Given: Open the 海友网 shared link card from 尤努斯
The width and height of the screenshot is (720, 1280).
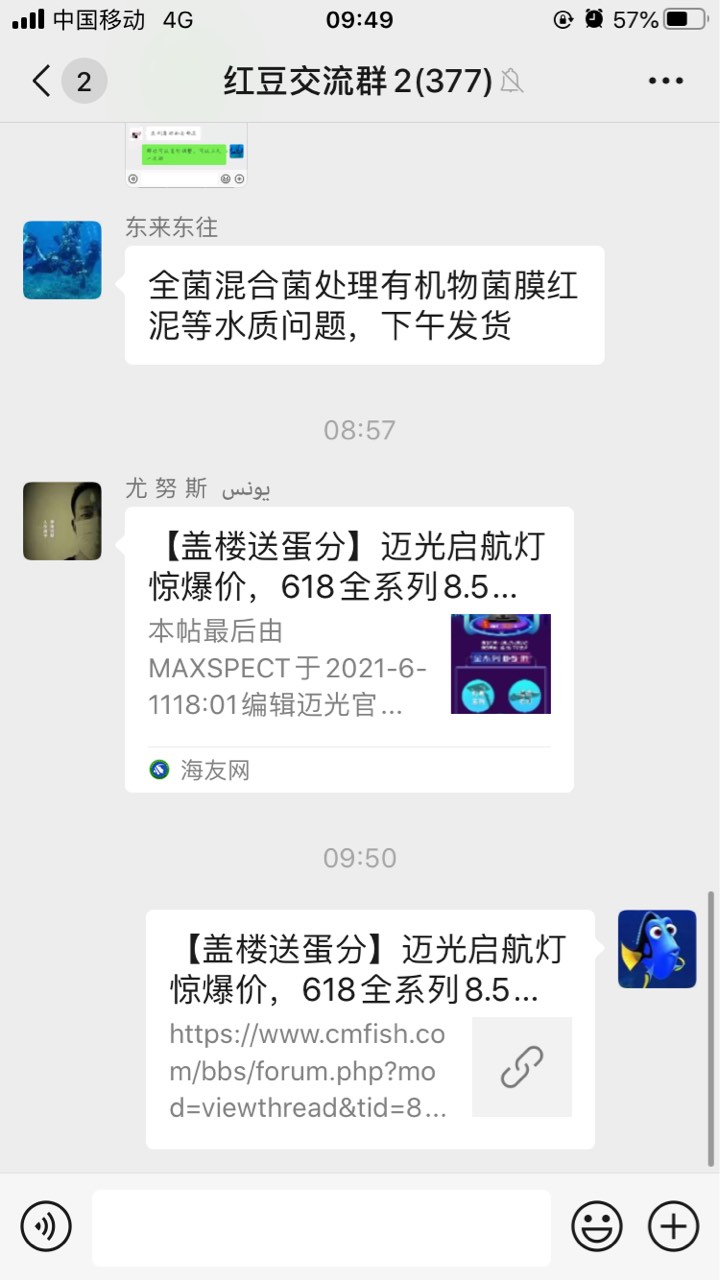Looking at the screenshot, I should [348, 649].
